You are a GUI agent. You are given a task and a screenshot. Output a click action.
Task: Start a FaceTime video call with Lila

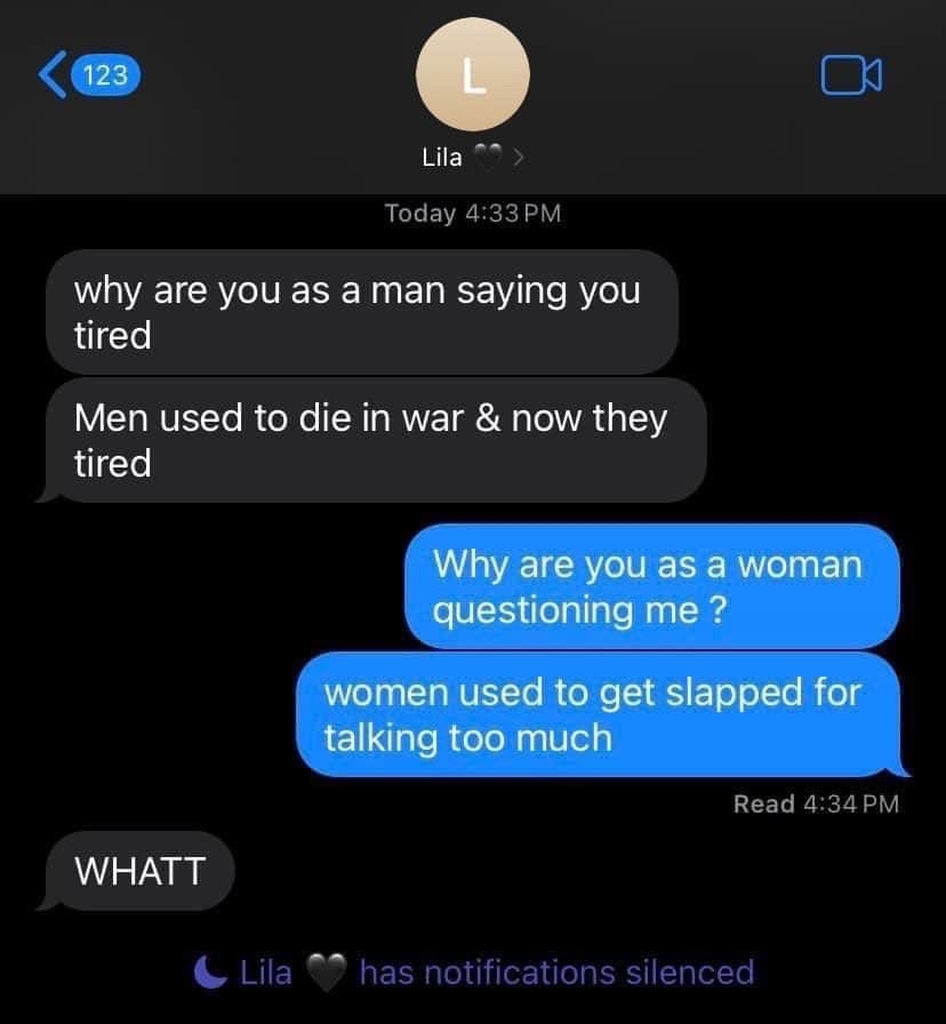pyautogui.click(x=851, y=76)
